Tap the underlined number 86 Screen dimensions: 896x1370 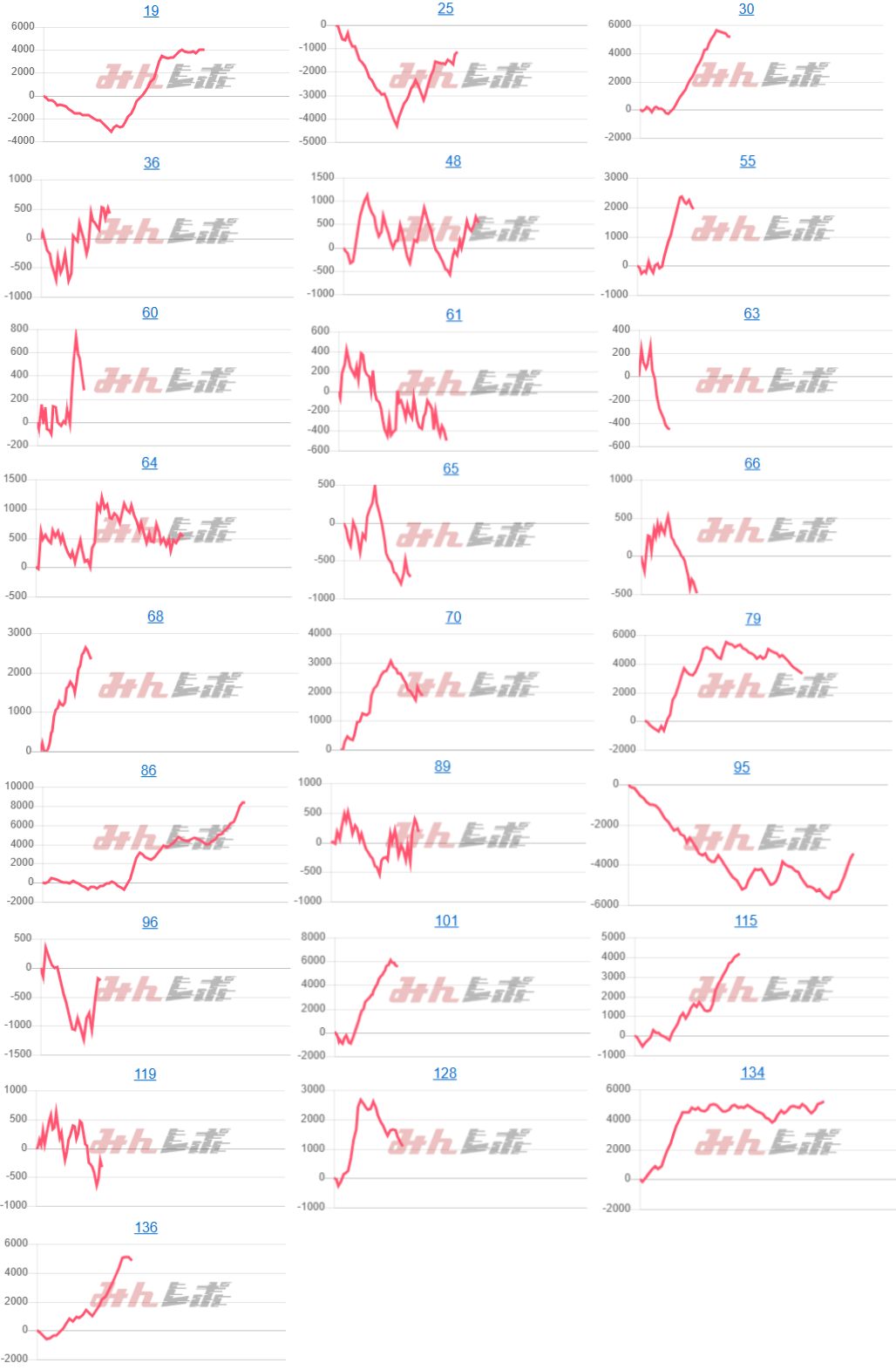(149, 771)
